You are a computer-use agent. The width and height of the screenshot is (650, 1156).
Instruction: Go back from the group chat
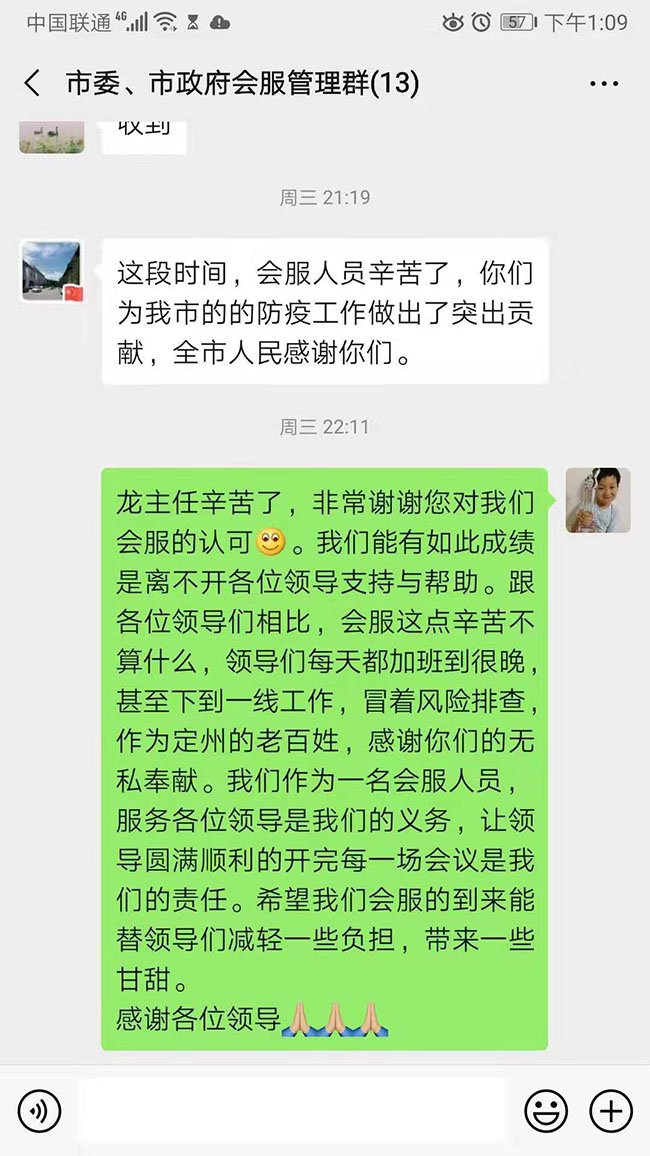coord(33,84)
